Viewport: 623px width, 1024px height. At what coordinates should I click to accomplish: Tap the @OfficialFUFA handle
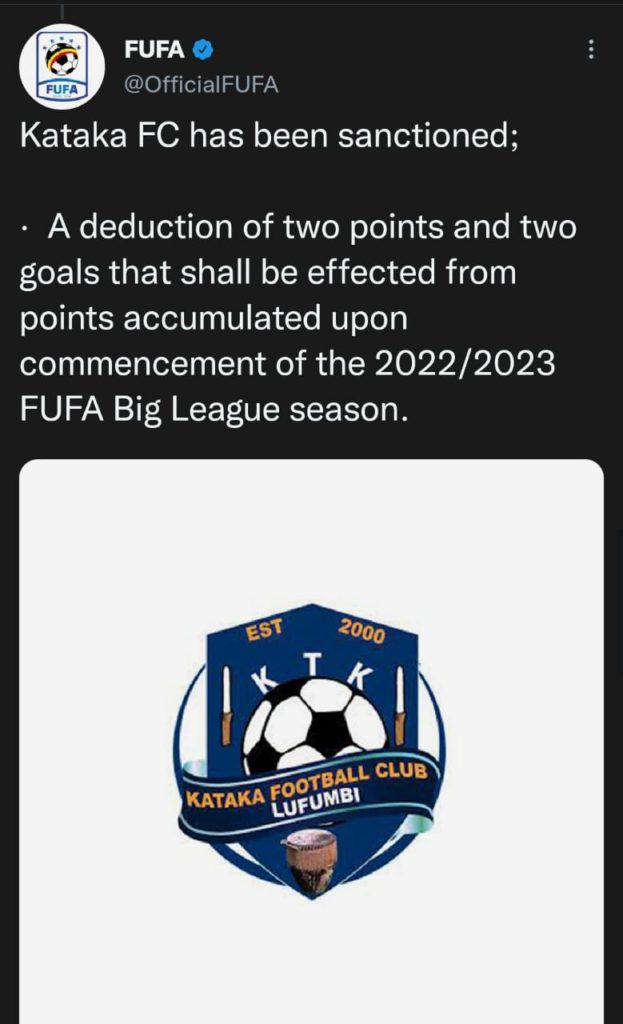pyautogui.click(x=201, y=84)
